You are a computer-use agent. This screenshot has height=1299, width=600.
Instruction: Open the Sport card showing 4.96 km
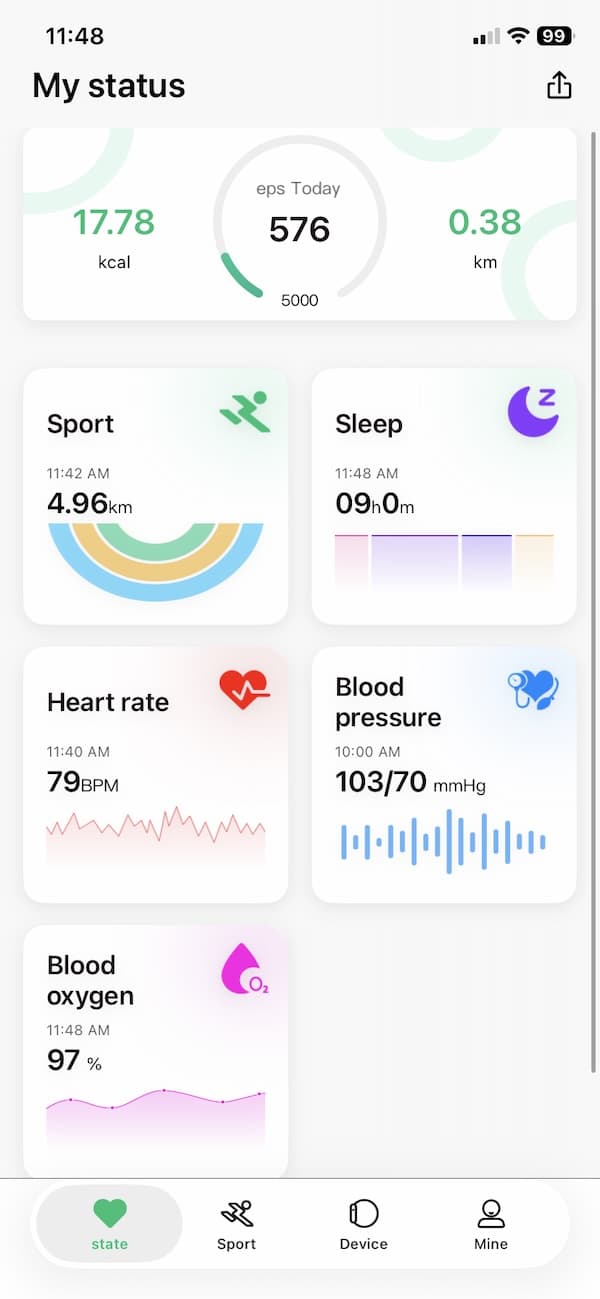(x=155, y=496)
